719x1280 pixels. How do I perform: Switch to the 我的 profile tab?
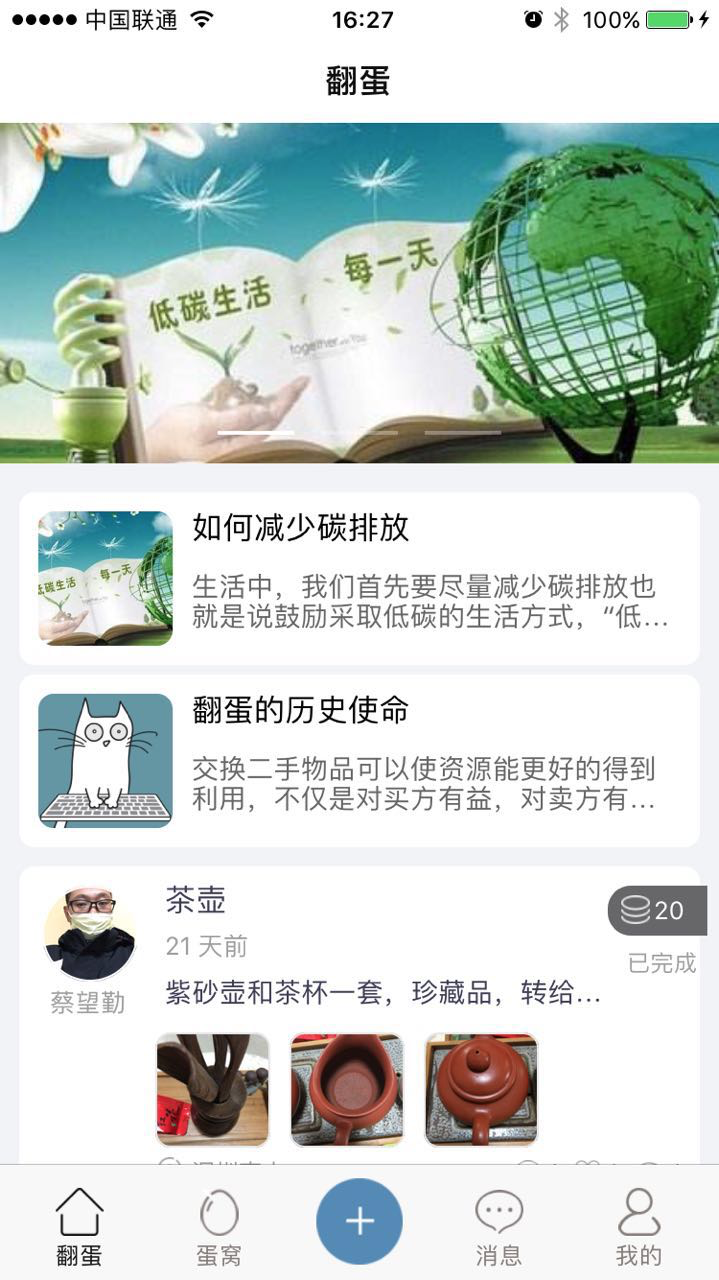click(x=639, y=1226)
